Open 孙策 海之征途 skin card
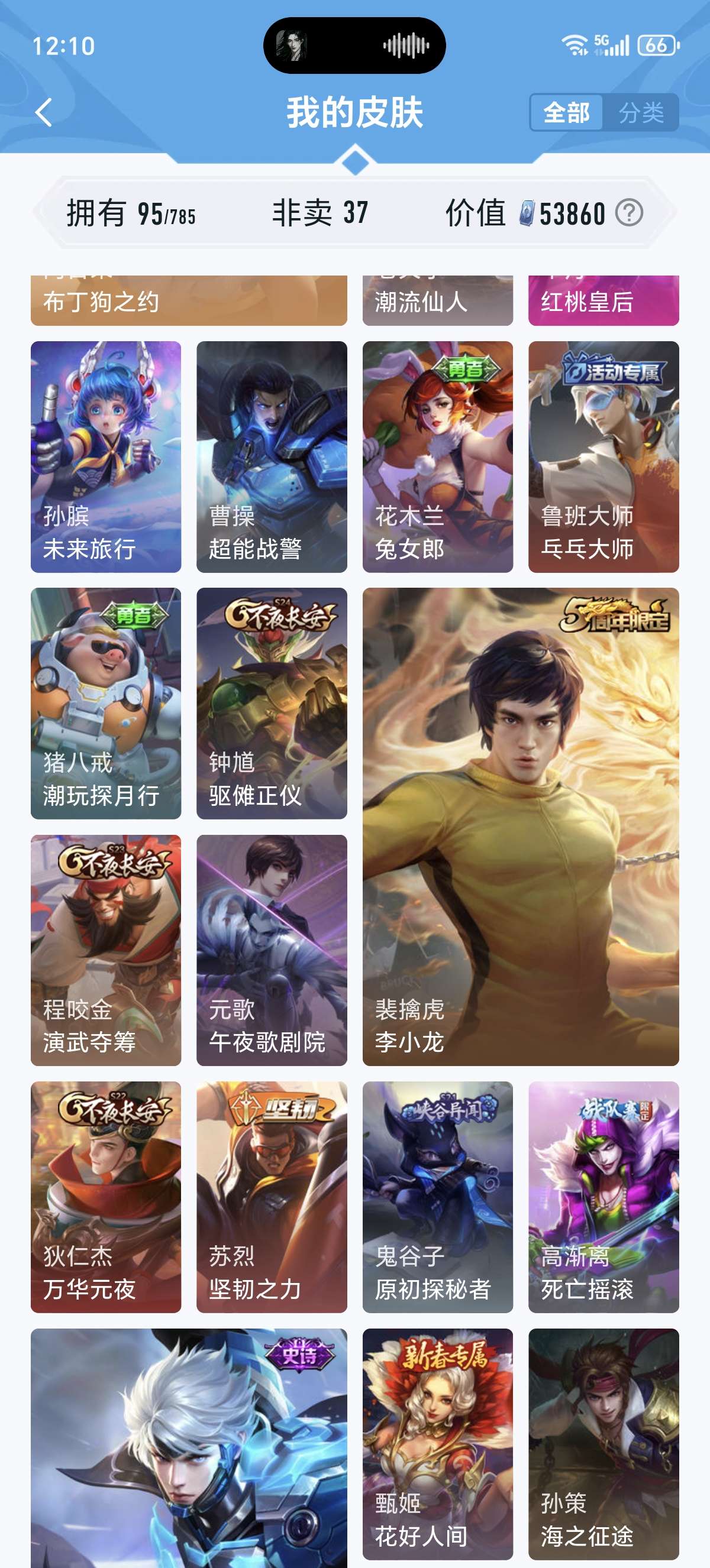Screen dimensions: 710x1568 [603, 1443]
